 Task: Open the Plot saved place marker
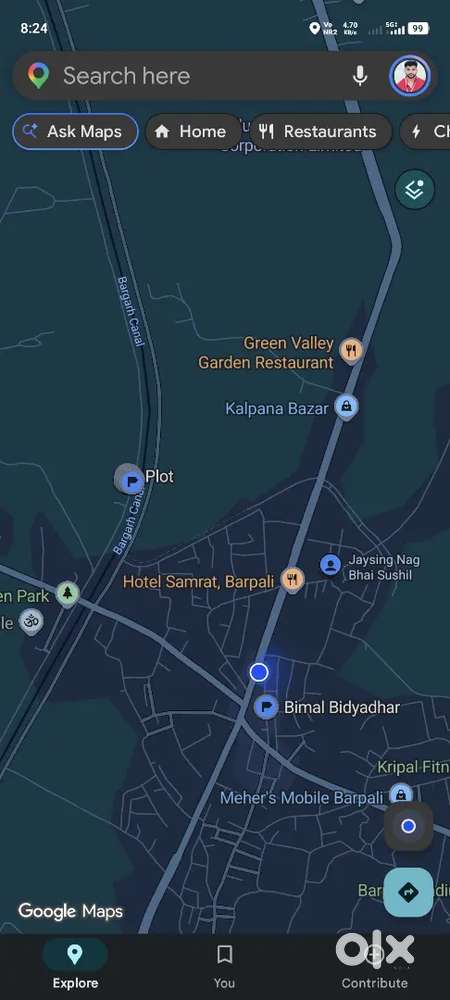(131, 480)
